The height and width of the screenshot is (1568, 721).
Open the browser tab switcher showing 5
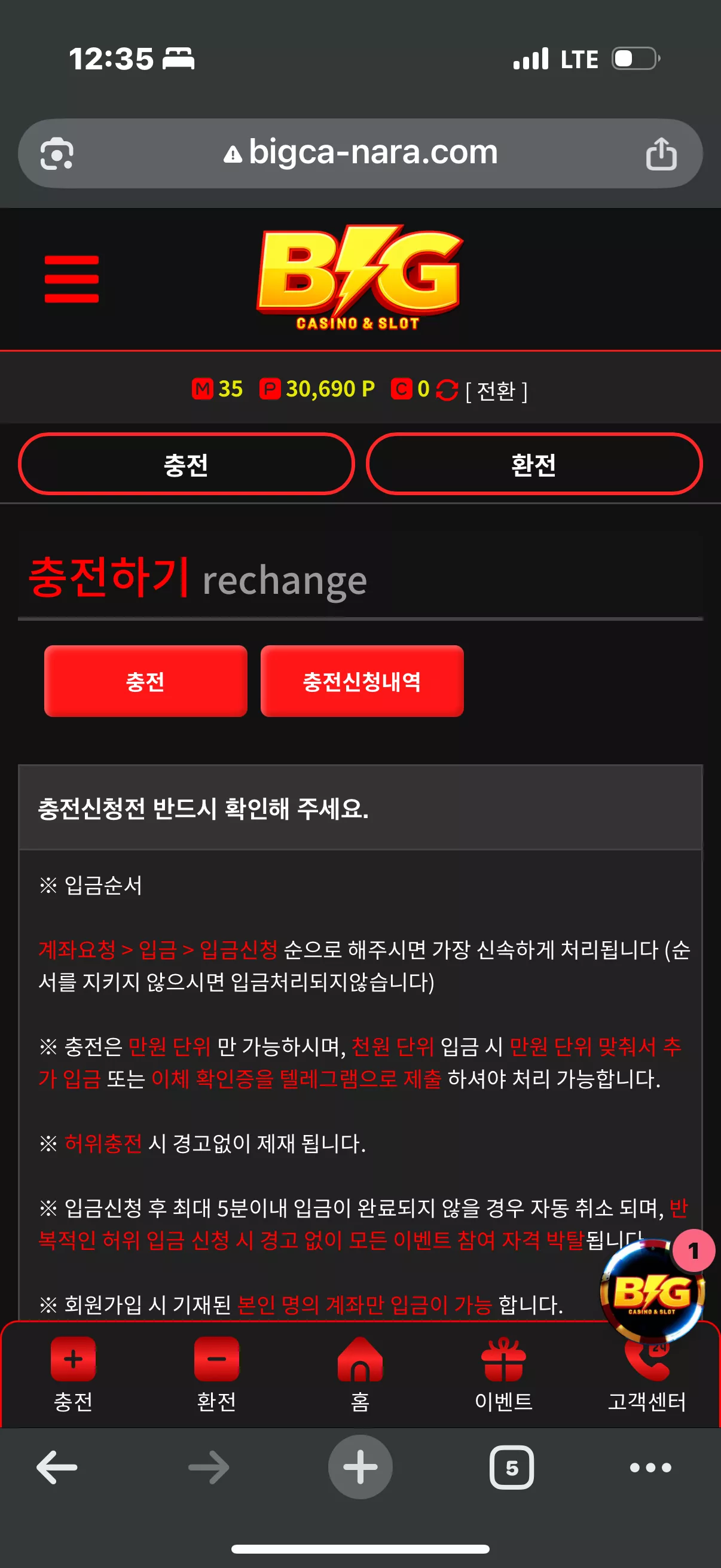[512, 1468]
